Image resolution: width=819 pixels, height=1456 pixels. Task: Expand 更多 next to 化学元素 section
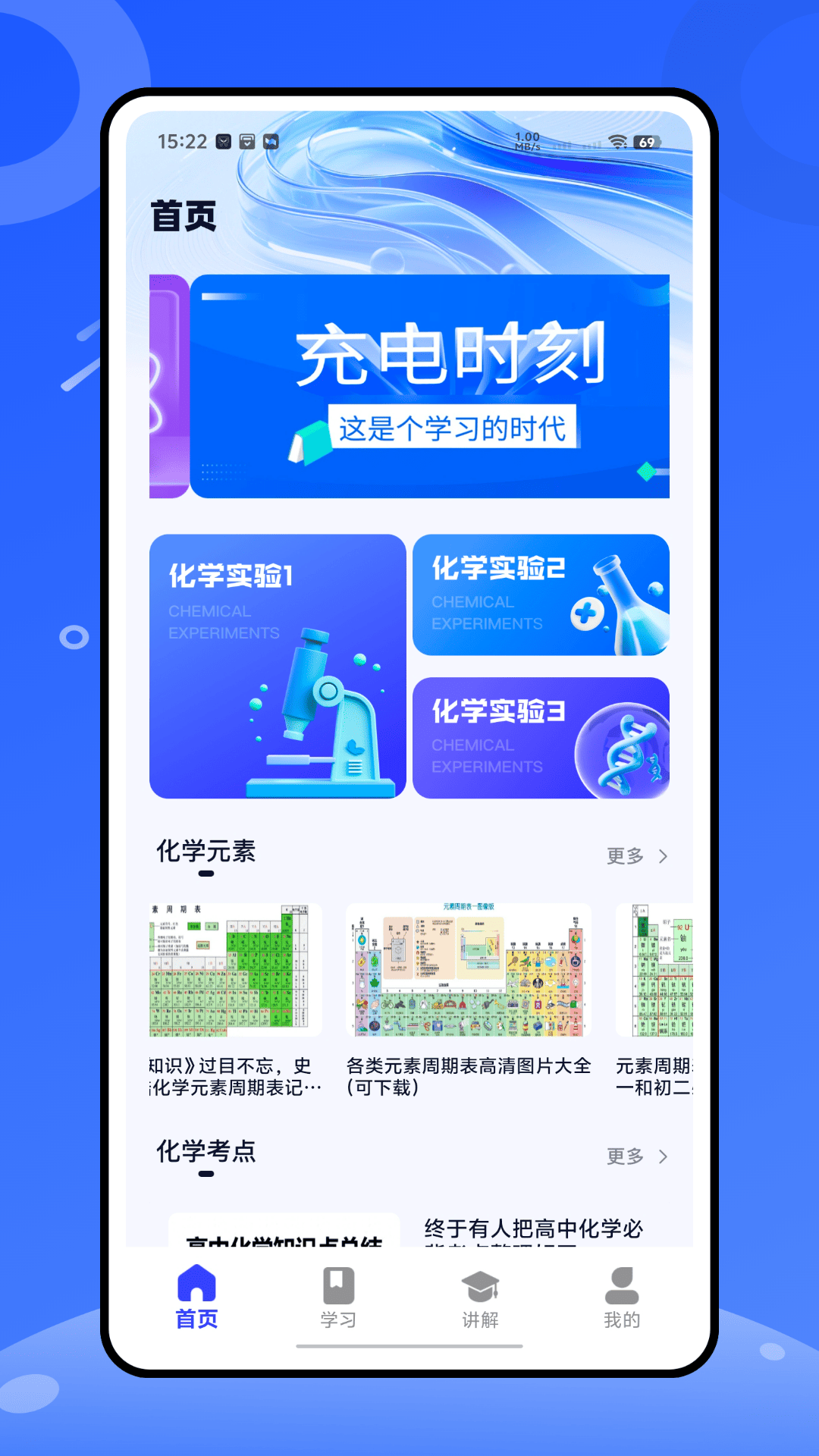[626, 855]
